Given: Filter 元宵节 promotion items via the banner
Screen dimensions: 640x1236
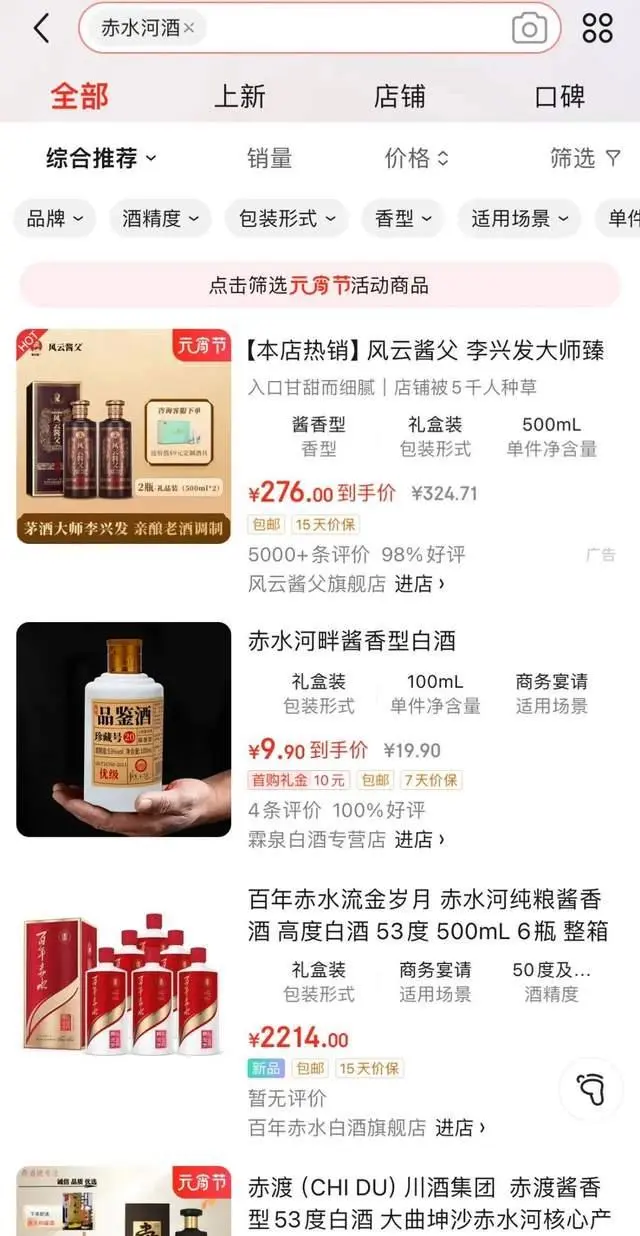Looking at the screenshot, I should 319,285.
